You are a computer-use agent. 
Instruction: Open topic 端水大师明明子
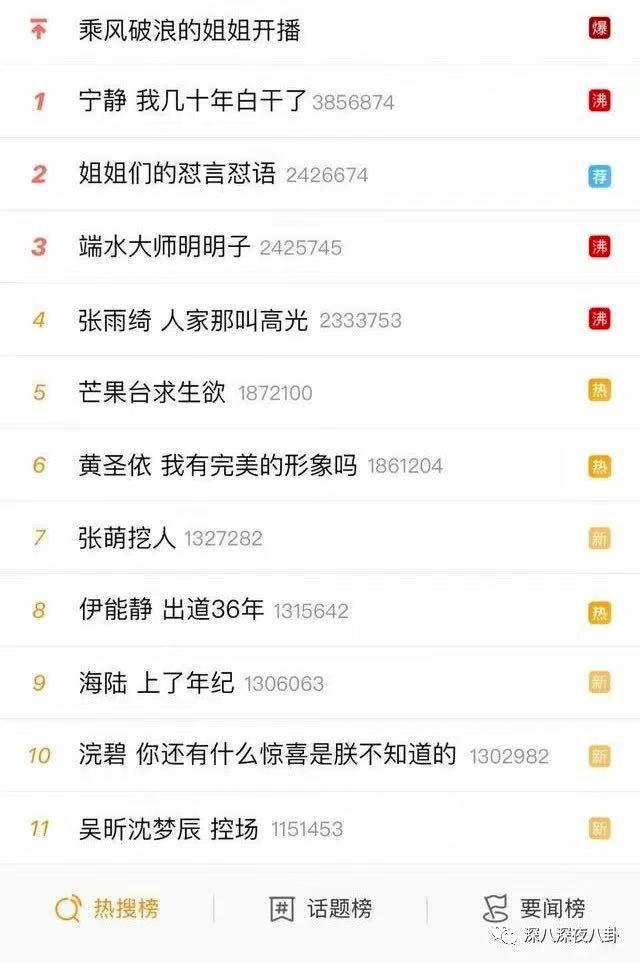coord(165,246)
